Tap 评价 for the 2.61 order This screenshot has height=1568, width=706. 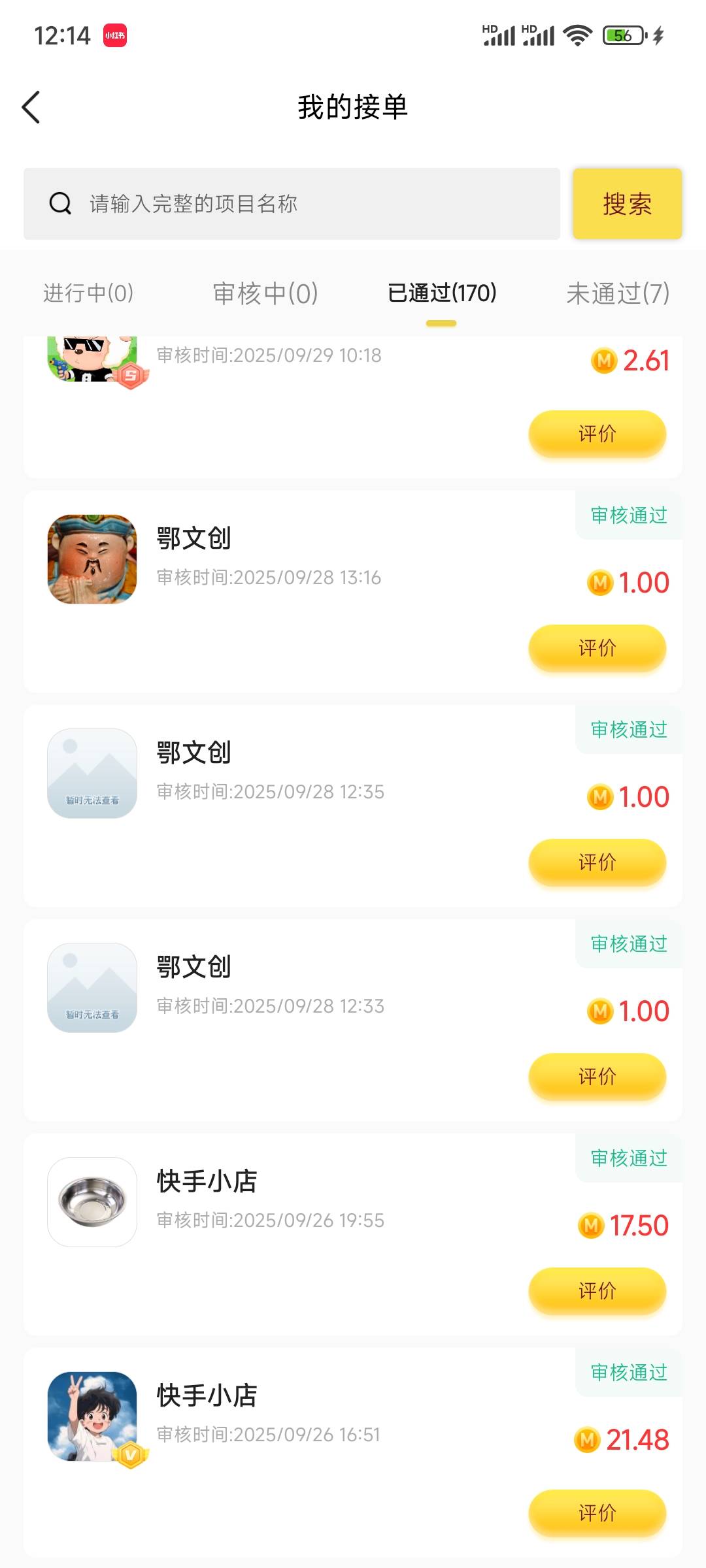point(597,434)
